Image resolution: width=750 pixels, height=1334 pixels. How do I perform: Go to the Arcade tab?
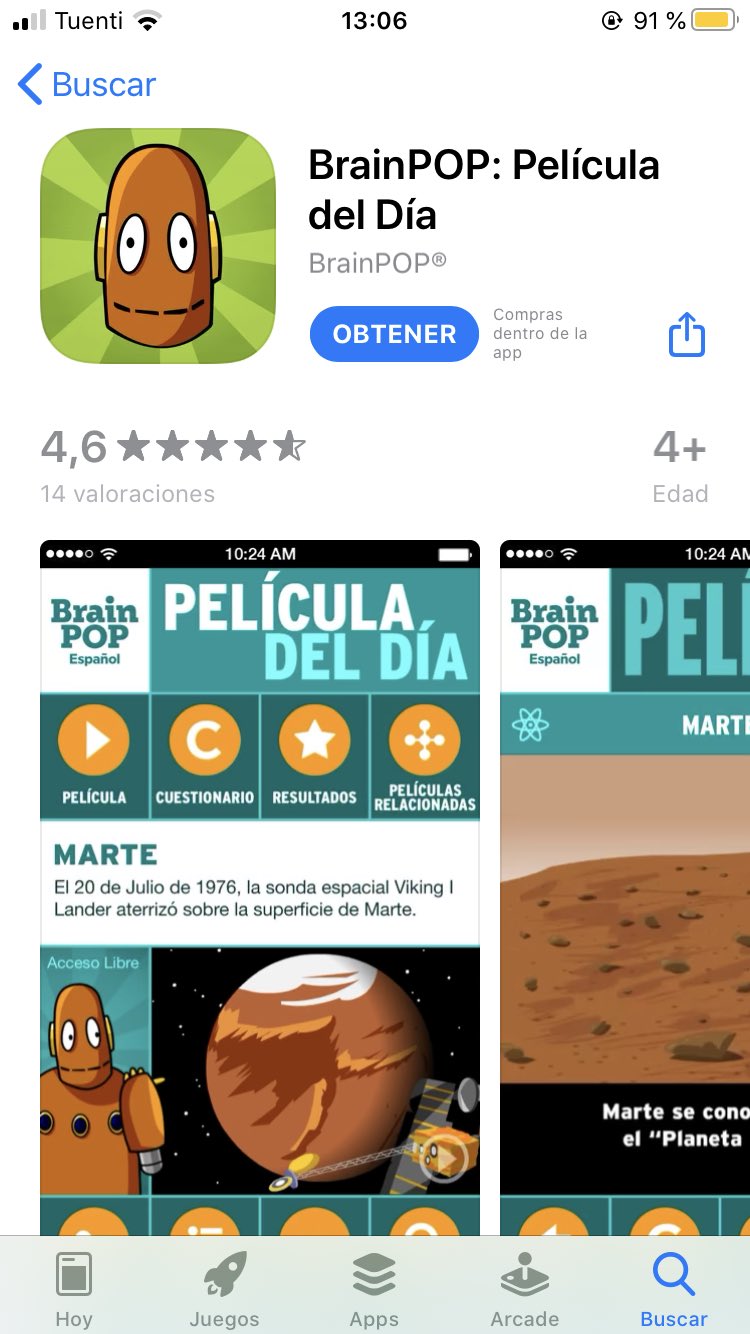point(524,1290)
